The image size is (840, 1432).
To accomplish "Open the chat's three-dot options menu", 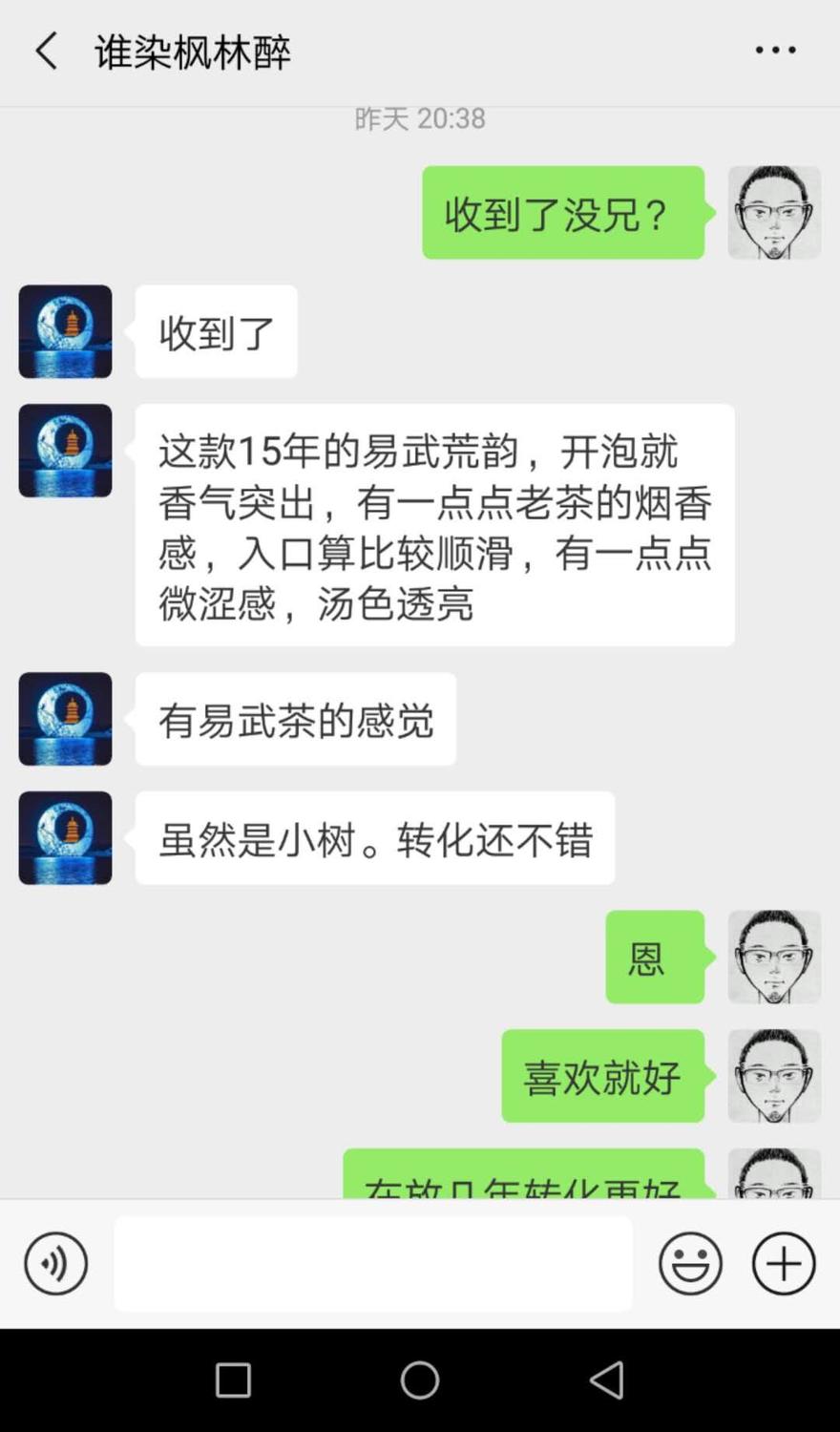I will 775,51.
